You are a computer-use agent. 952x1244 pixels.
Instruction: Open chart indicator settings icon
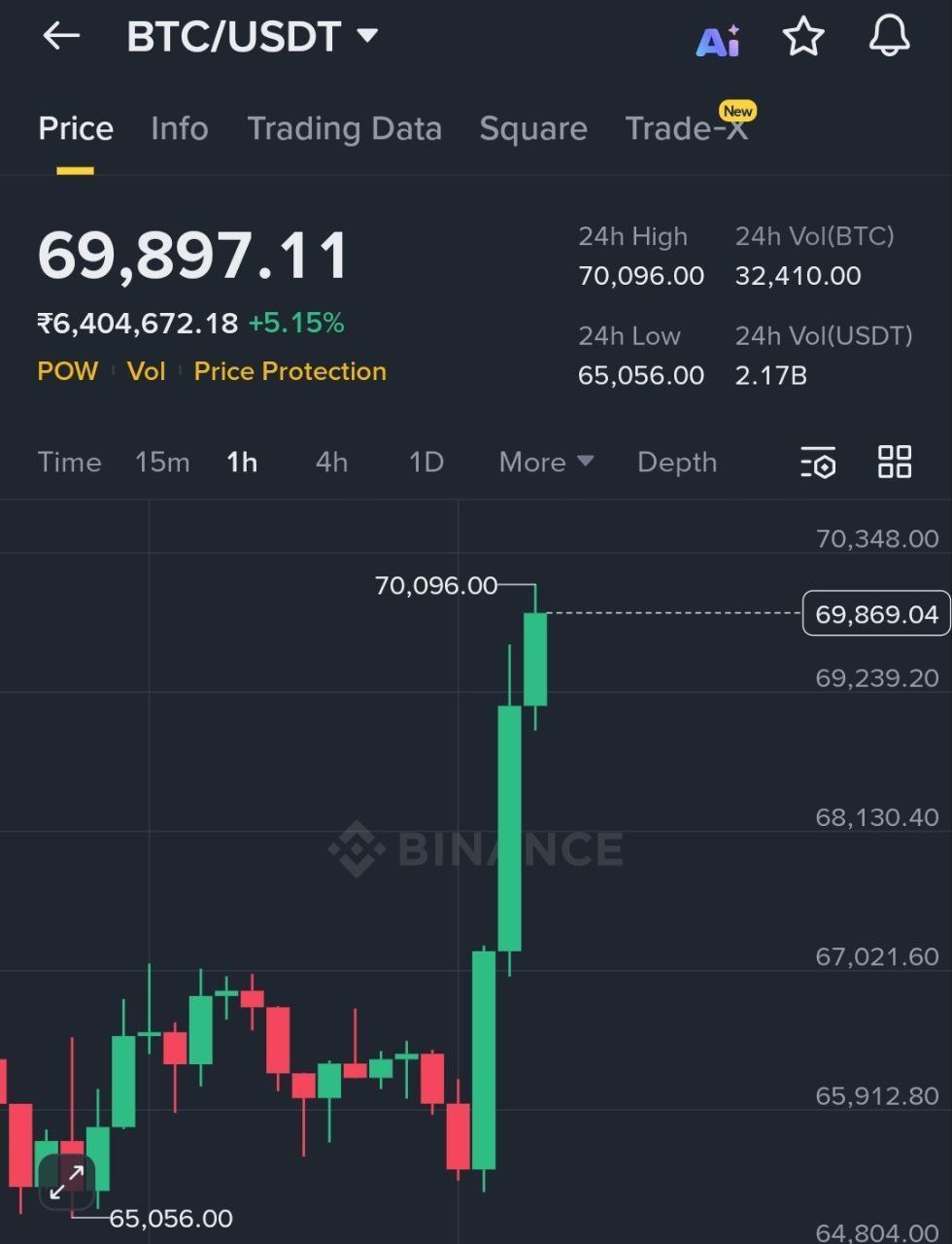coord(818,463)
